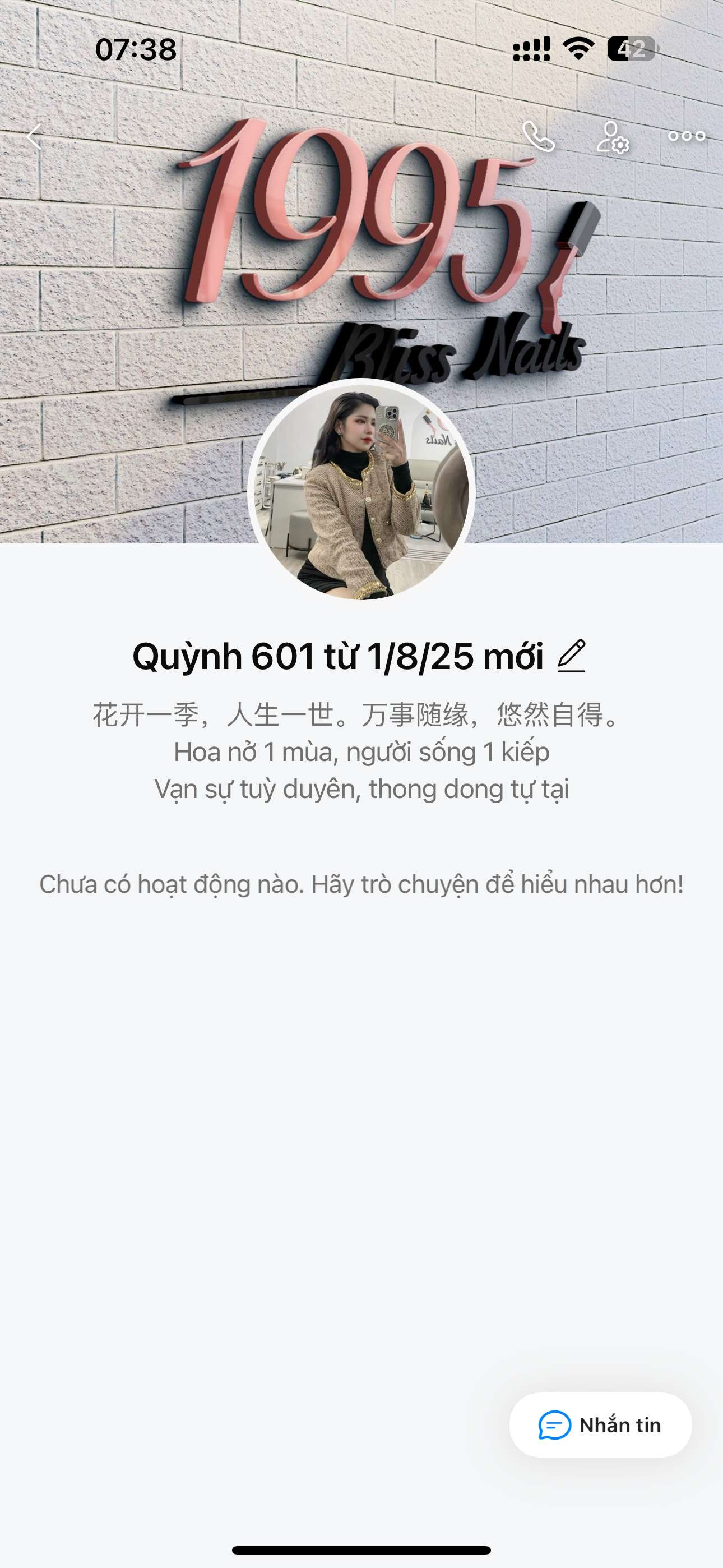Open friend settings icon
723x1568 pixels.
(x=612, y=137)
